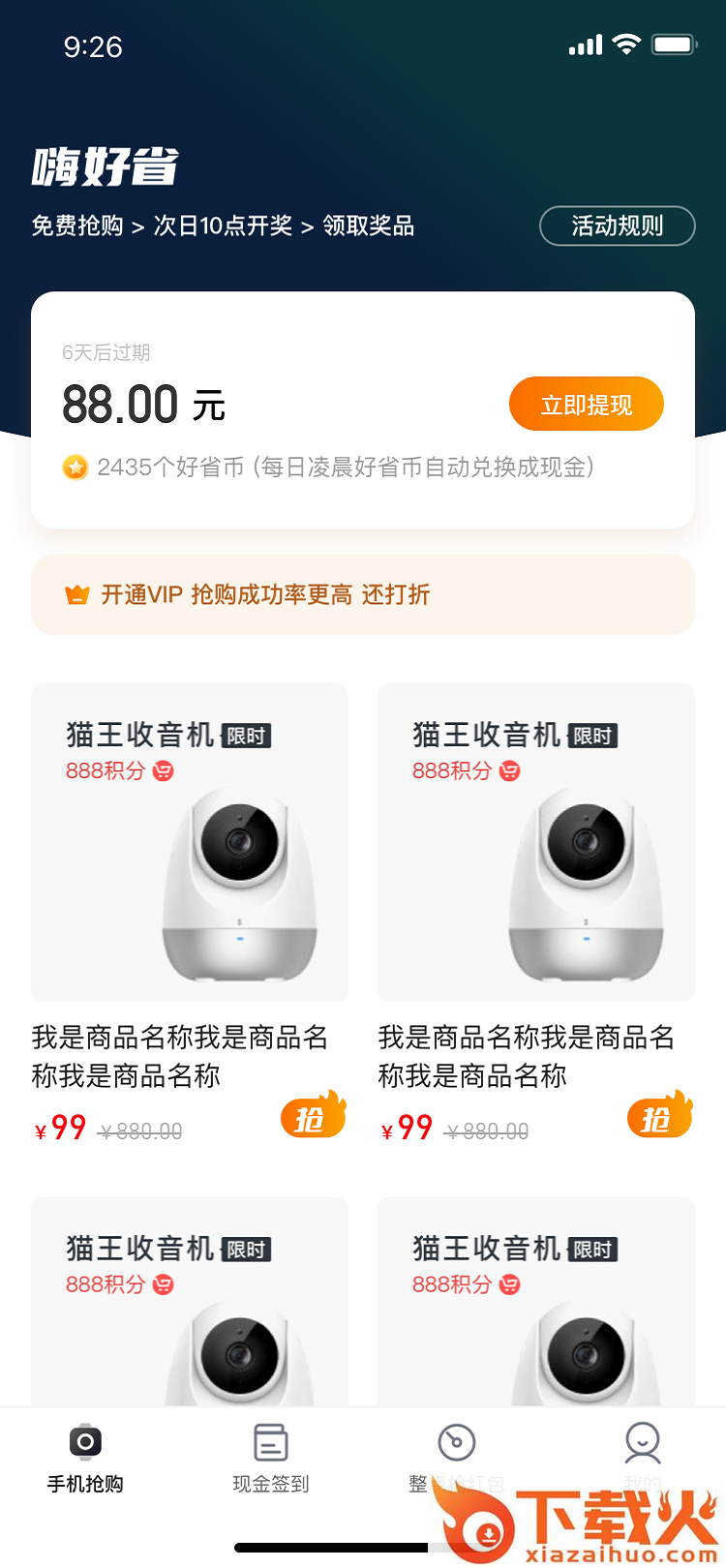This screenshot has height=1568, width=726.
Task: Switch to the 手机抢购 tab
Action: (85, 1458)
